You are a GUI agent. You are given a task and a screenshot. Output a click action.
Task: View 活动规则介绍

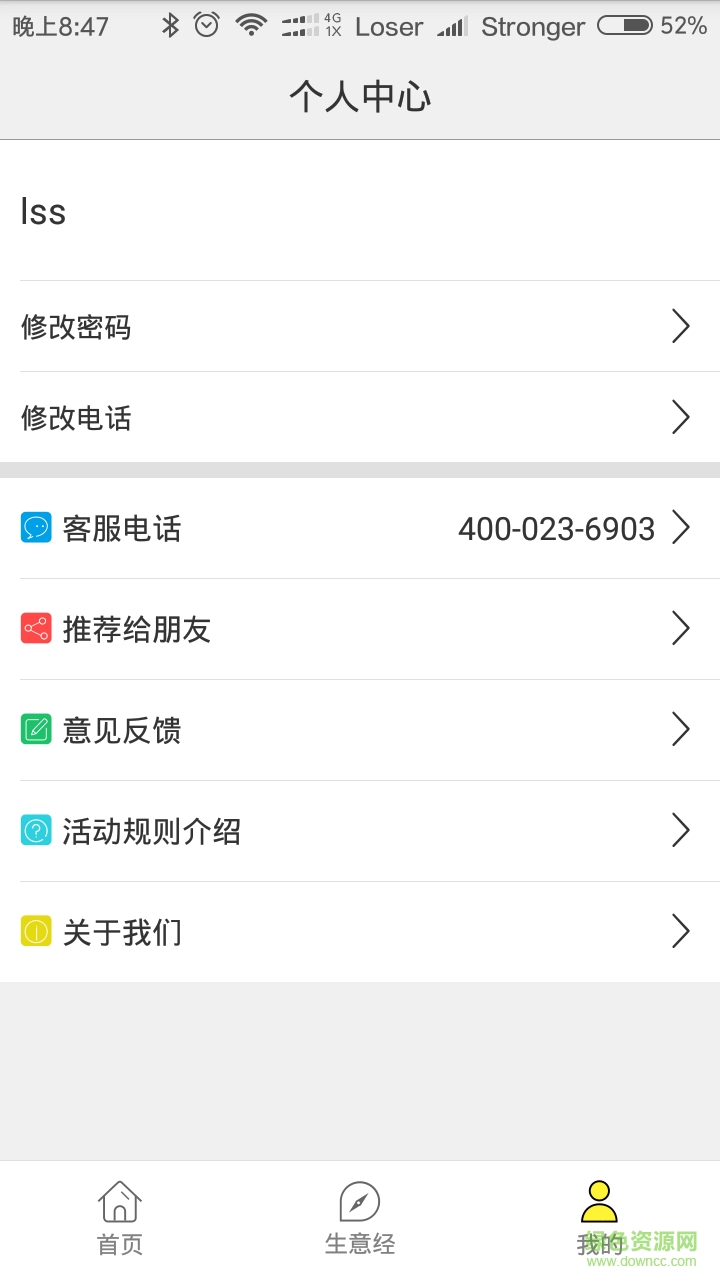pos(360,831)
